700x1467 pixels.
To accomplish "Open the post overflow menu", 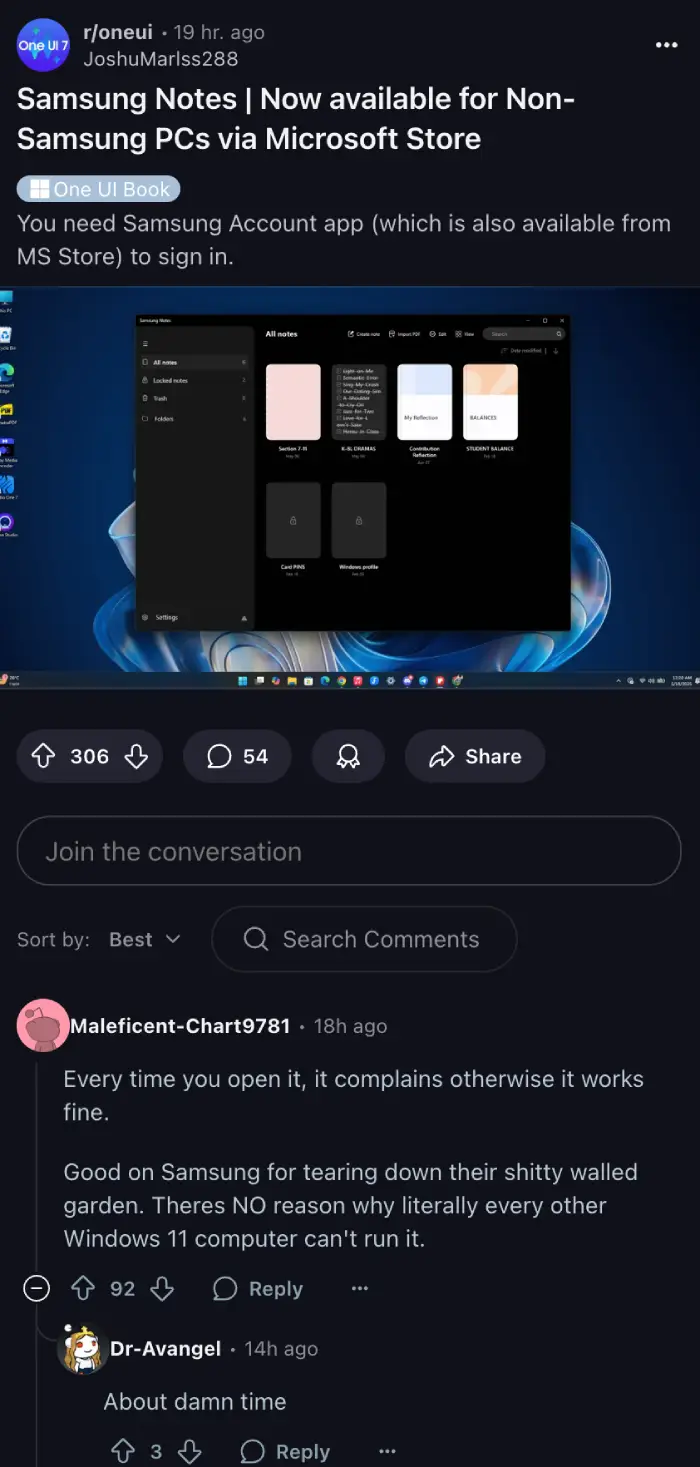I will (666, 45).
